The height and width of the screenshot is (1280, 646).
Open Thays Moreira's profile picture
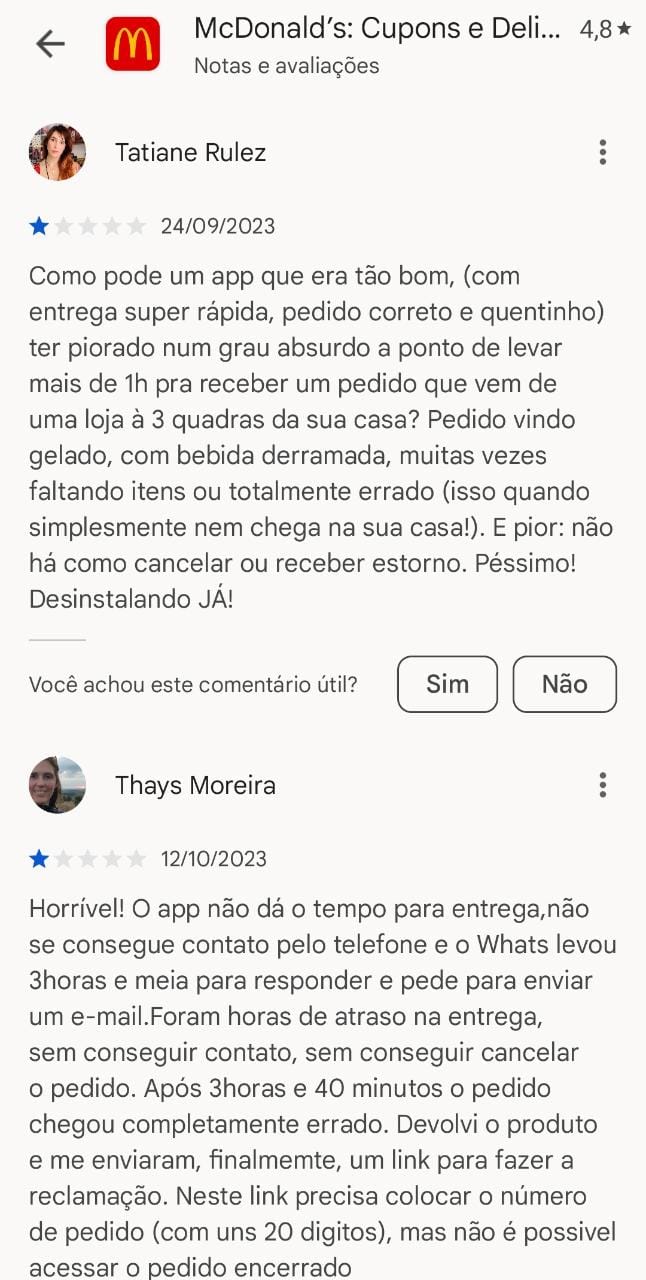(57, 785)
